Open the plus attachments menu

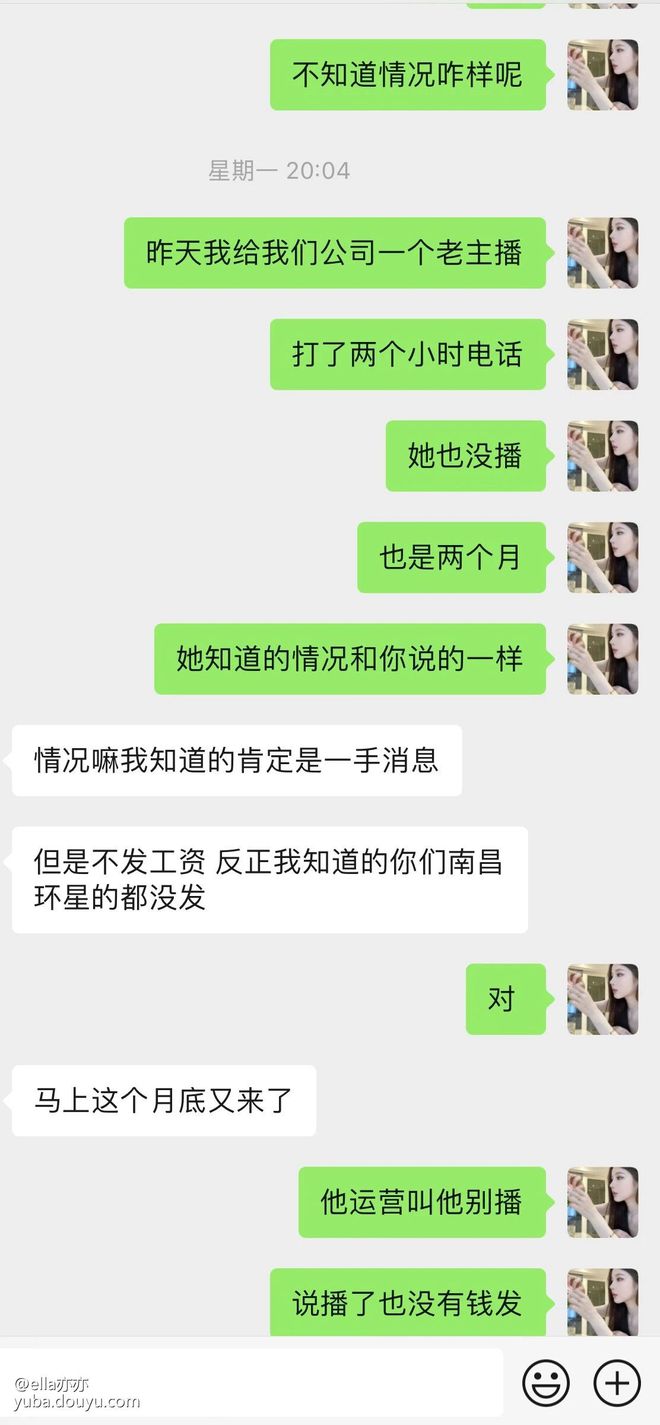click(617, 1383)
